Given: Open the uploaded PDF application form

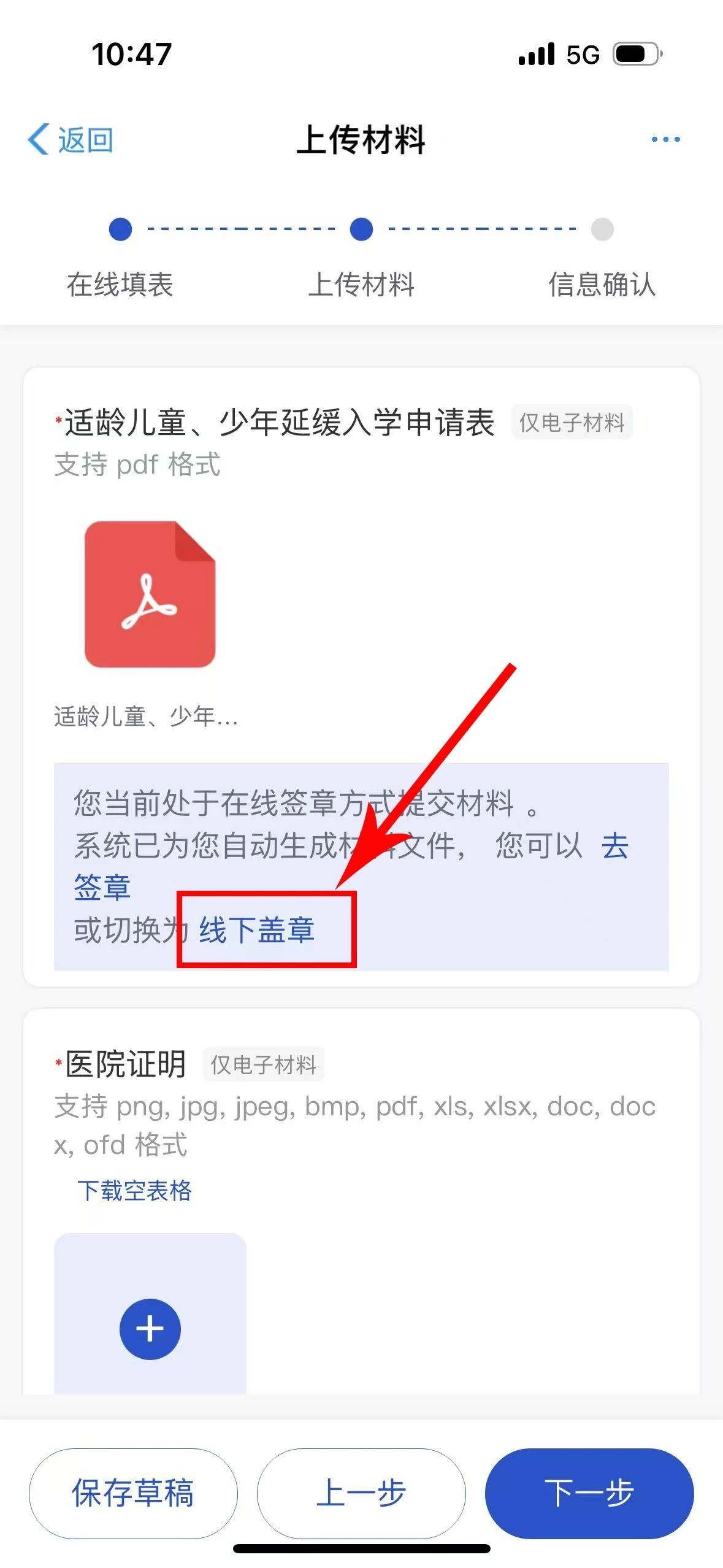Looking at the screenshot, I should 150,594.
